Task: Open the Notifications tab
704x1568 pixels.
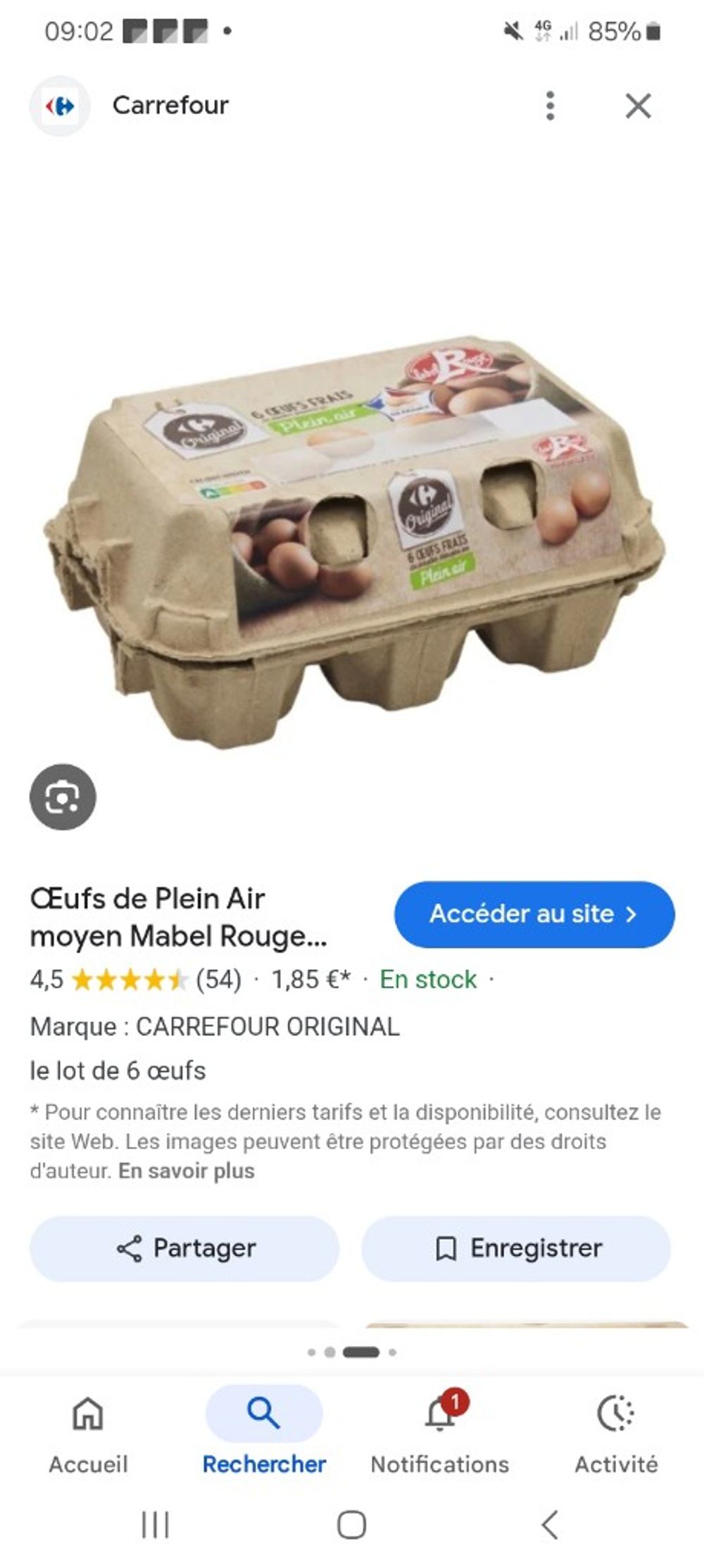Action: (440, 1432)
